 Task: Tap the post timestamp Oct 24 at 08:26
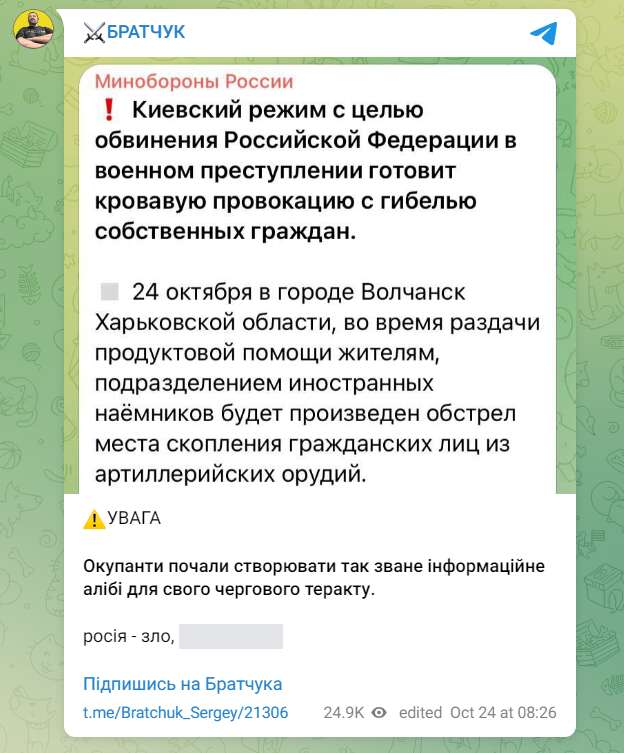click(503, 713)
